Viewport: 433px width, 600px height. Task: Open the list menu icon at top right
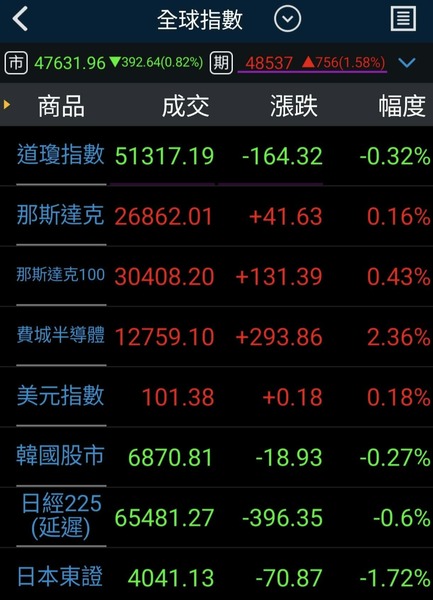point(403,18)
